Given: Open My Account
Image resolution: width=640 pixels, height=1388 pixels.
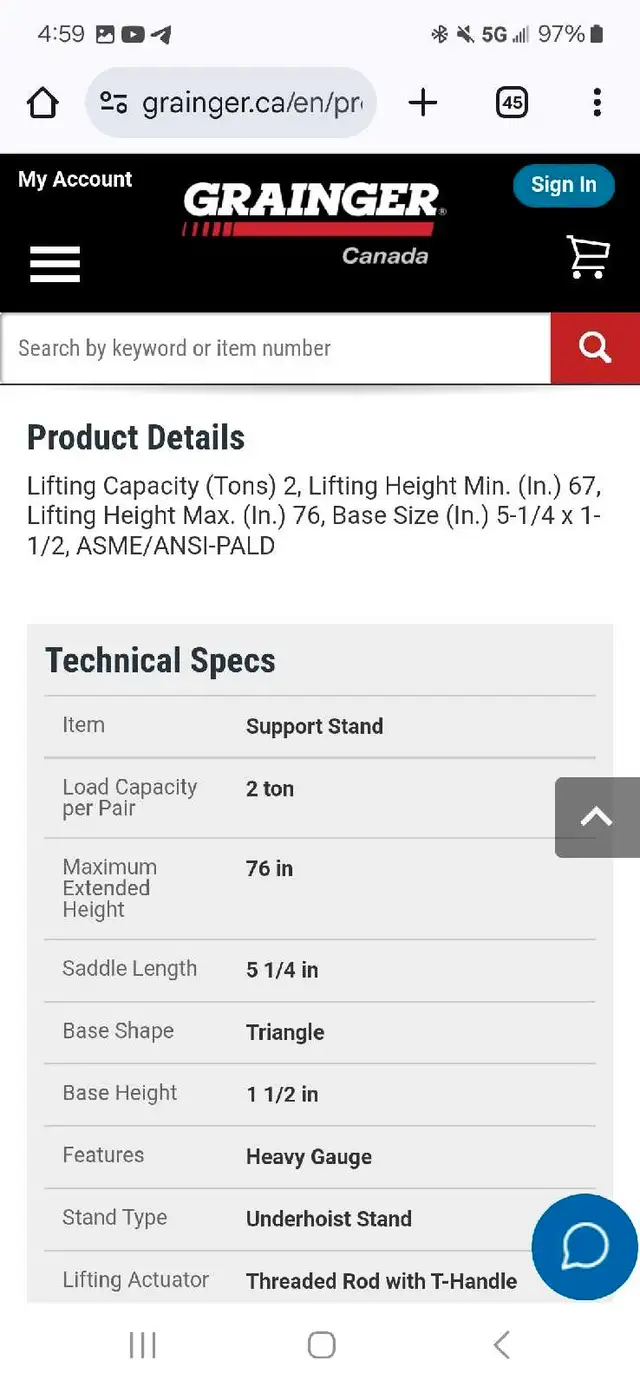Looking at the screenshot, I should 75,179.
